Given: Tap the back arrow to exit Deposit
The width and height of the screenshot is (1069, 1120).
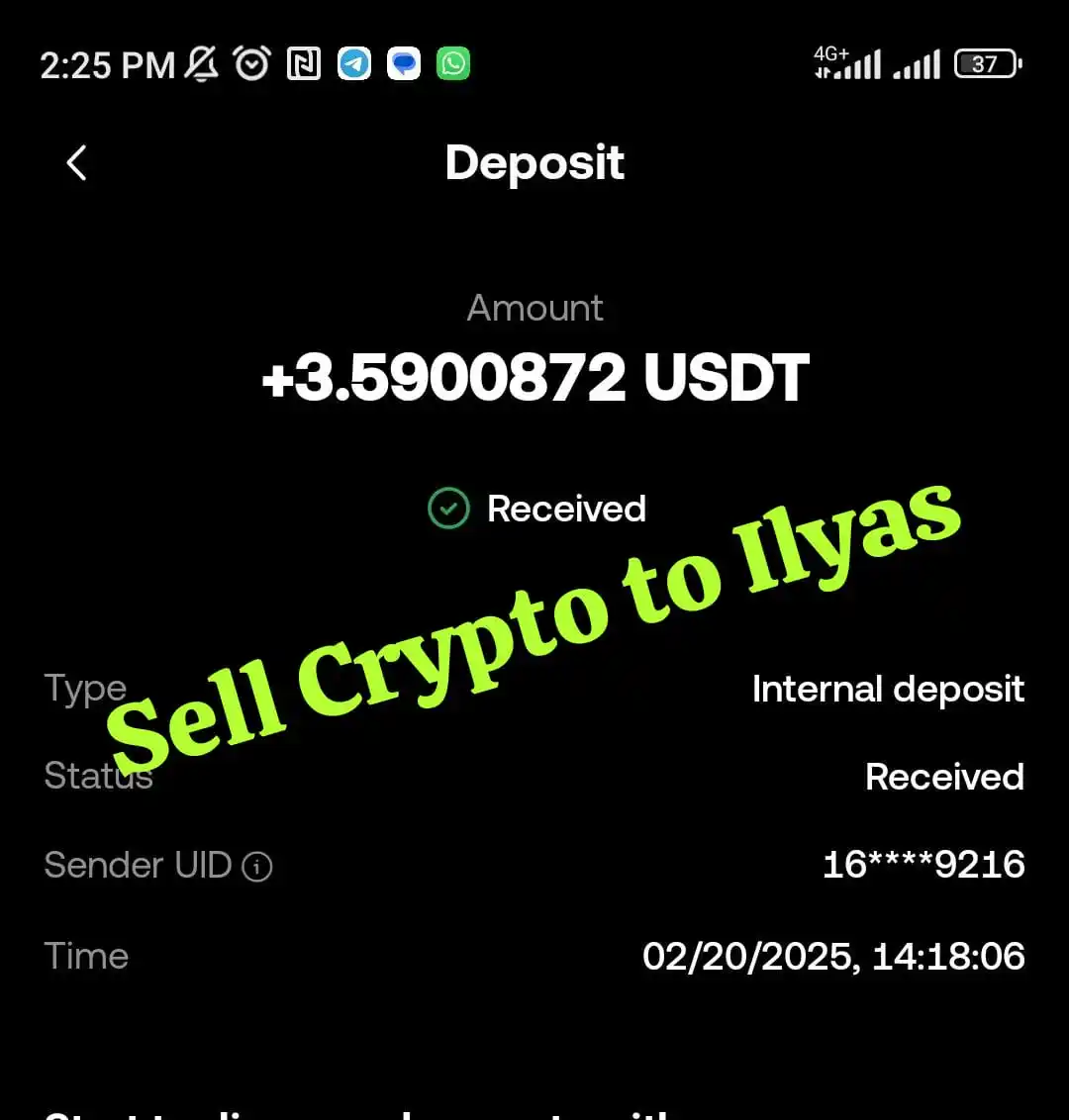Looking at the screenshot, I should click(77, 162).
